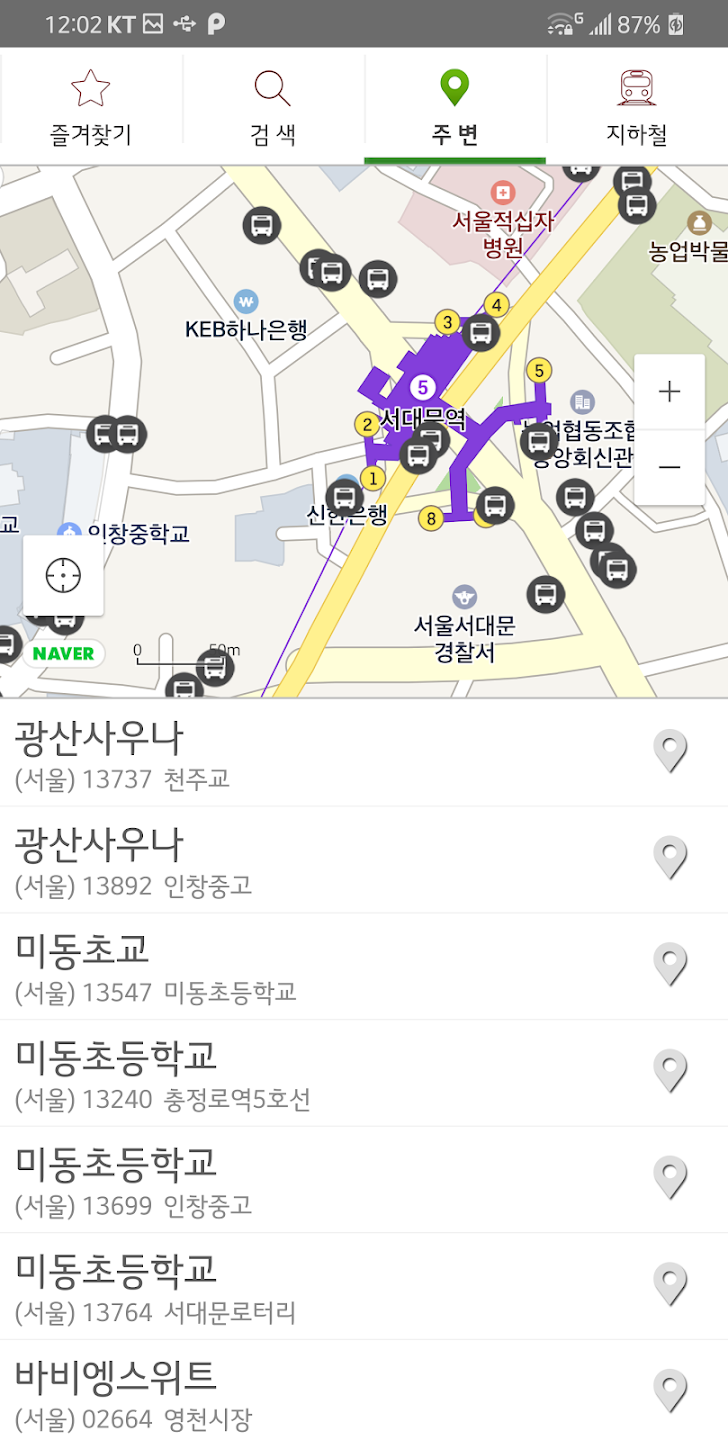Tap the bus stop marker below 서울서대문경찰서 label
The height and width of the screenshot is (1440, 728).
pos(545,594)
